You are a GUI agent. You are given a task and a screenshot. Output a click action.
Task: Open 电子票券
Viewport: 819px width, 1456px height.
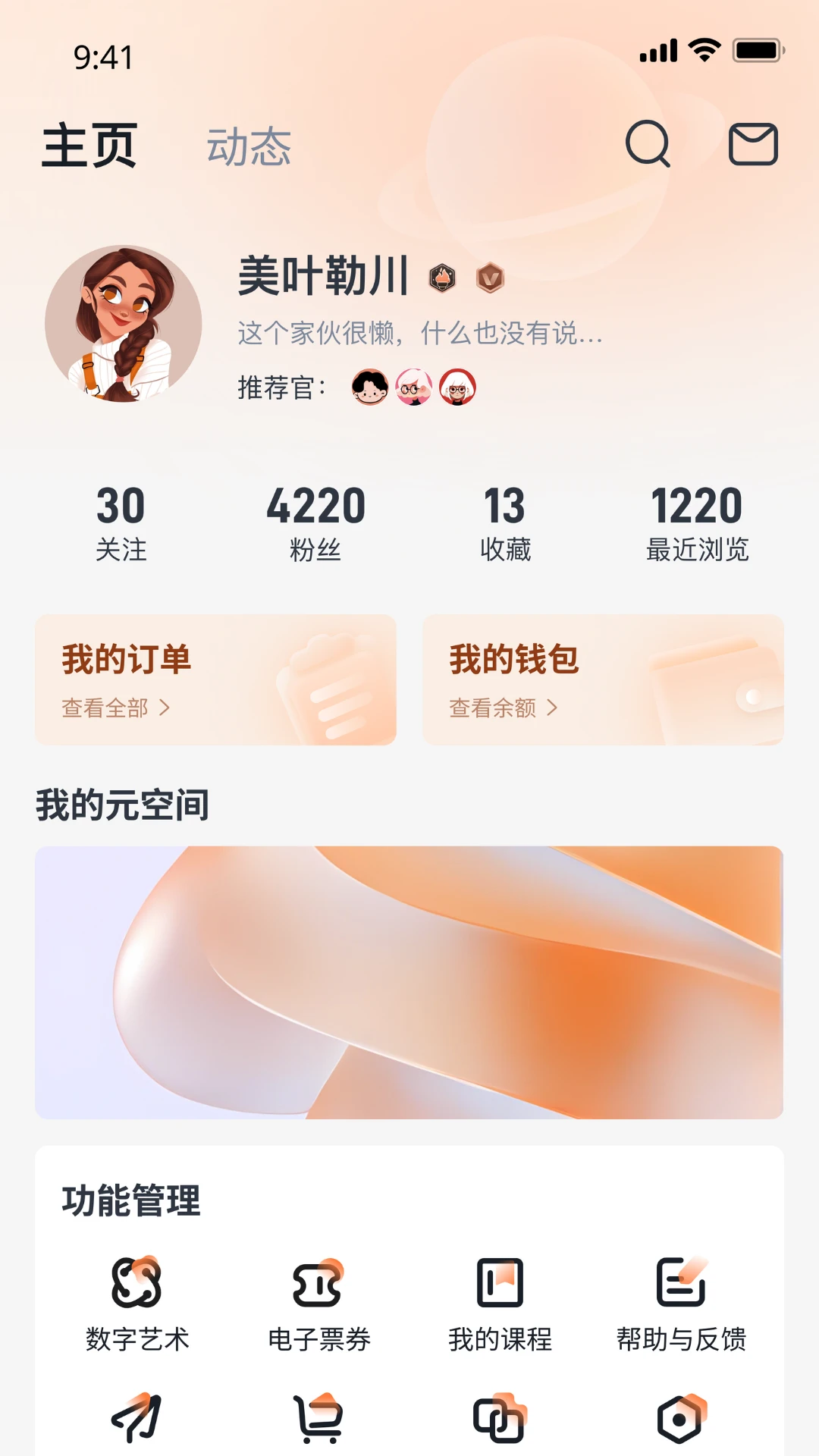(319, 1304)
